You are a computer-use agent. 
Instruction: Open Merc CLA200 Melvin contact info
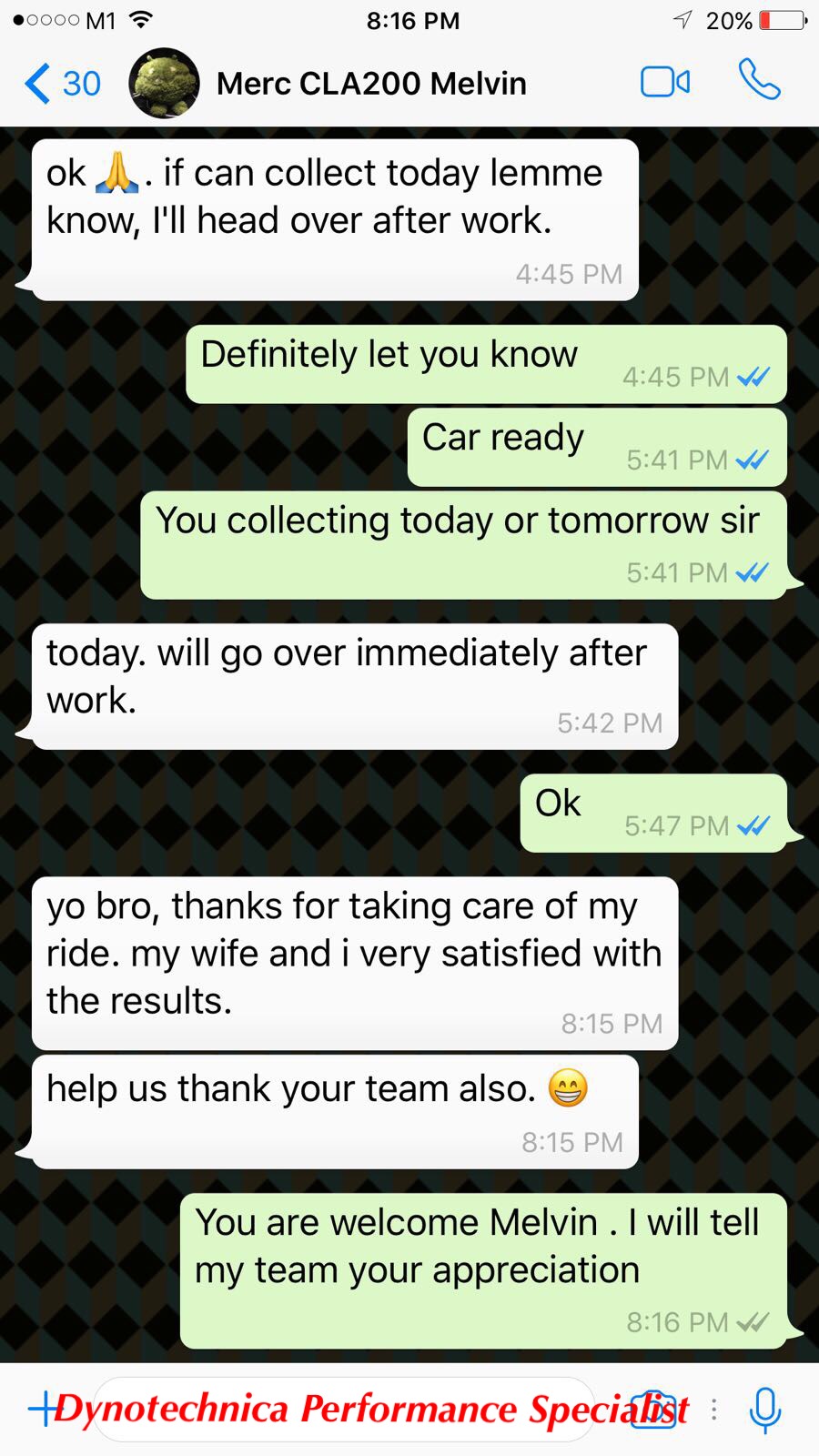pos(371,84)
